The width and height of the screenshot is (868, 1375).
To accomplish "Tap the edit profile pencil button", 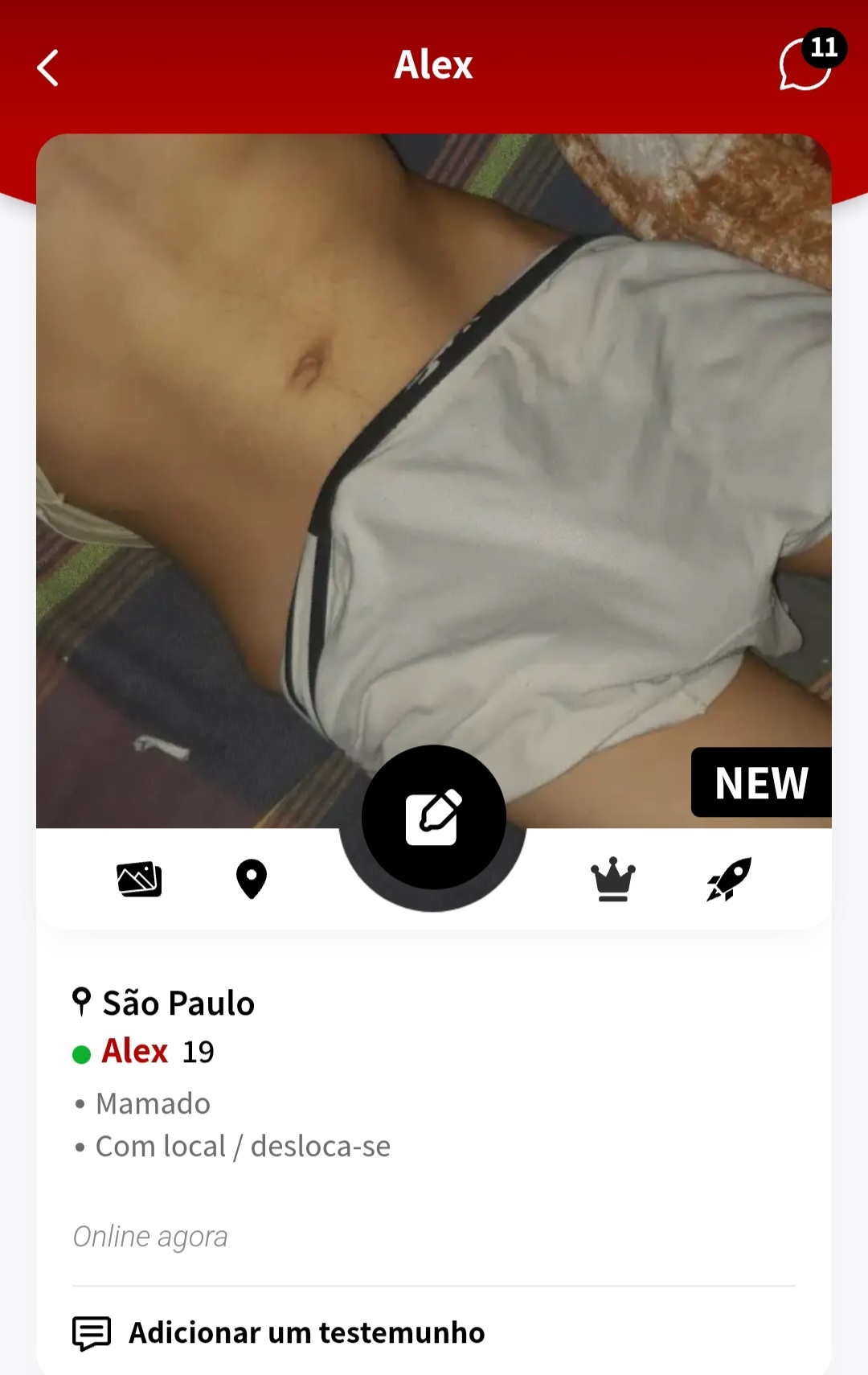I will point(433,817).
